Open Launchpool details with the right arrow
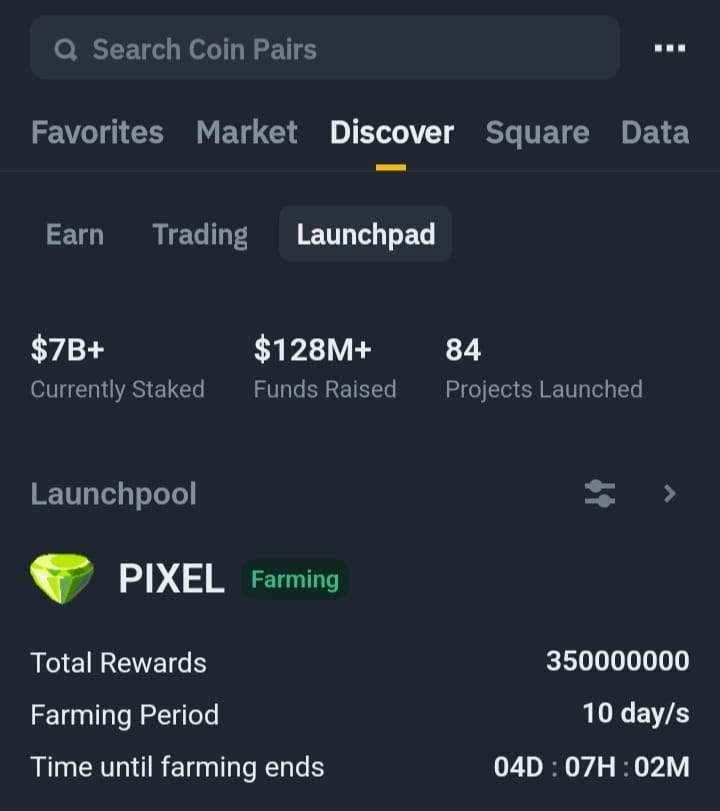 point(667,493)
